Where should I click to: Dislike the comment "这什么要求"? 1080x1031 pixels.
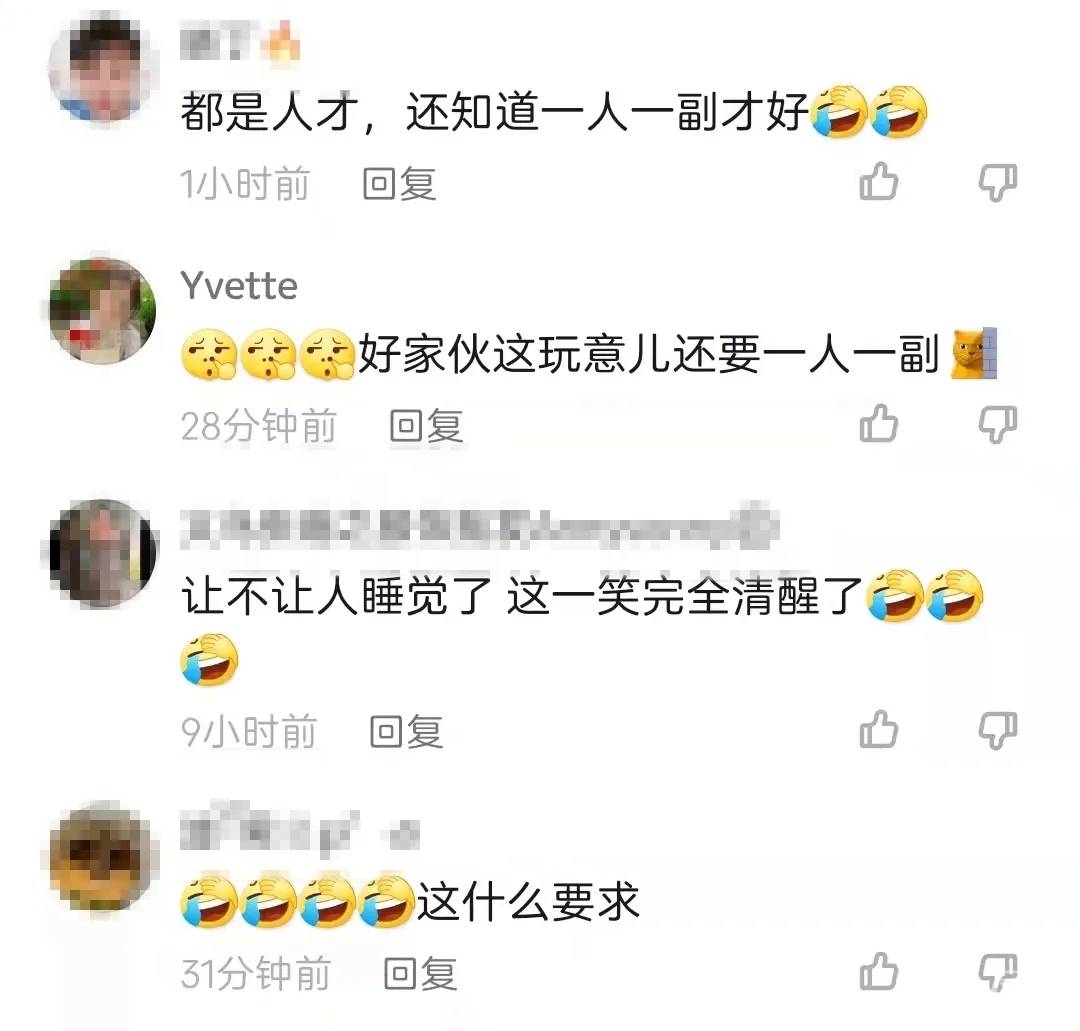[996, 971]
